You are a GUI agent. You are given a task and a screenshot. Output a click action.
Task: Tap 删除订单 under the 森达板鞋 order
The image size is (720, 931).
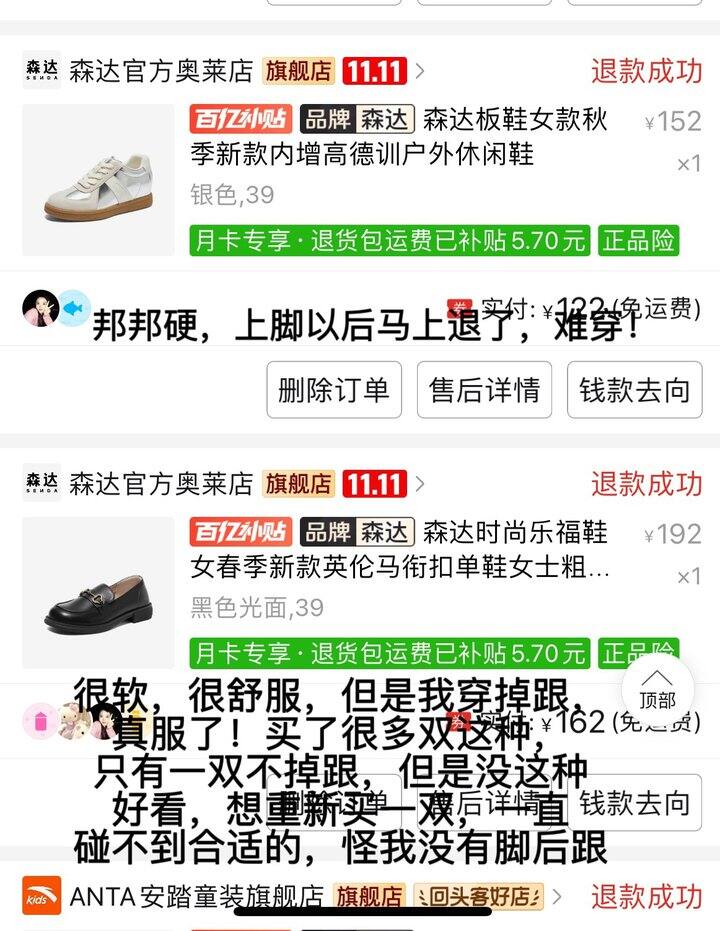[x=334, y=390]
